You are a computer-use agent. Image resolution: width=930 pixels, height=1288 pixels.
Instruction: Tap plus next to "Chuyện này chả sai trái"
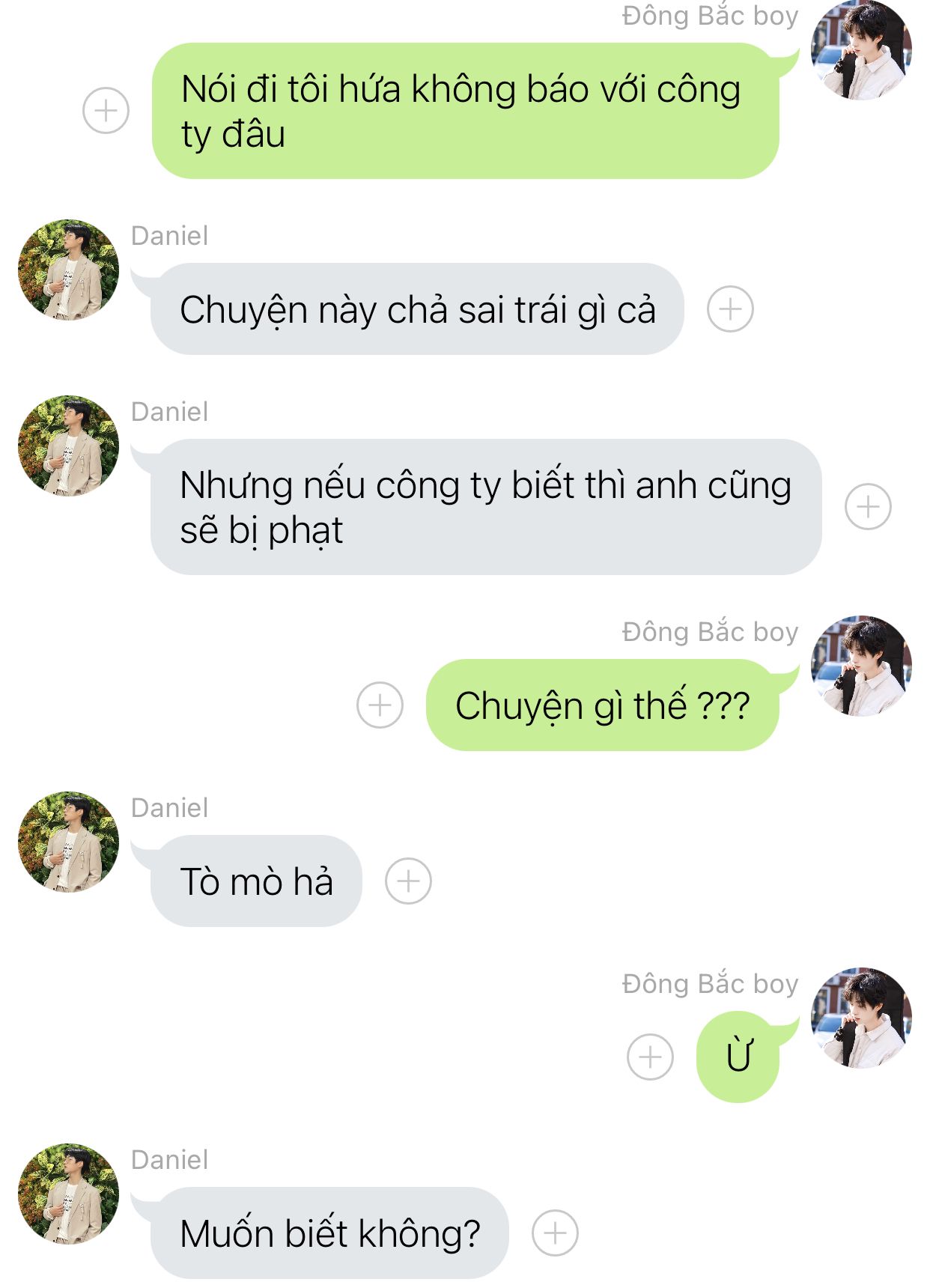click(730, 309)
